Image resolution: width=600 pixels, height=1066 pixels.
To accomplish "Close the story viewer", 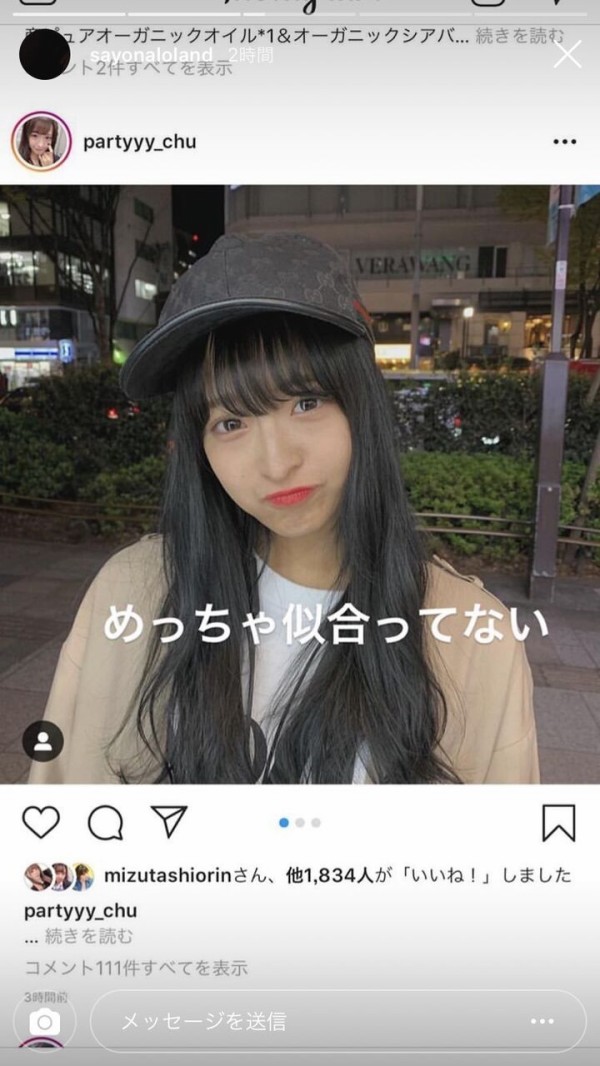I will (567, 54).
